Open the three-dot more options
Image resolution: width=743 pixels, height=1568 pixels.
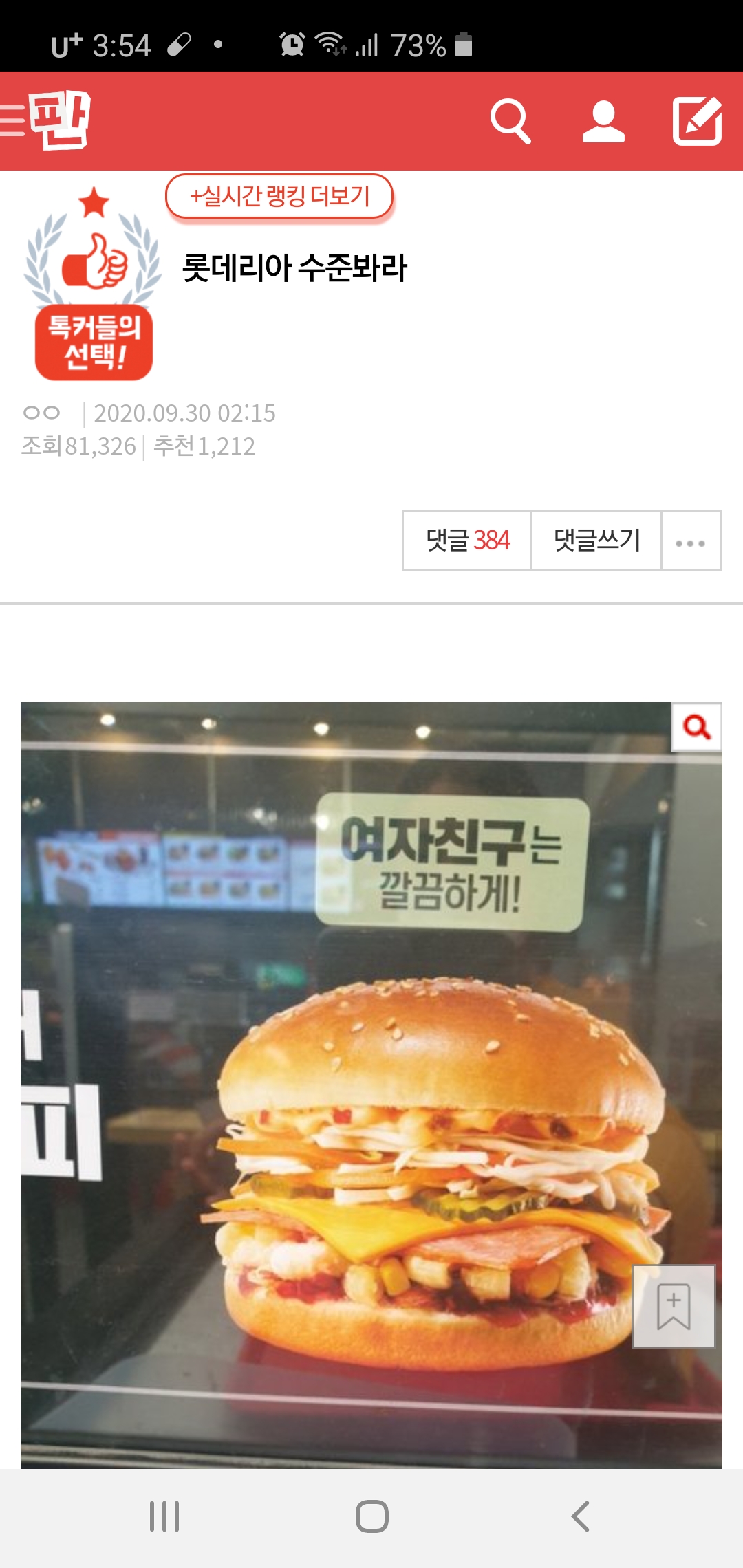pyautogui.click(x=691, y=542)
